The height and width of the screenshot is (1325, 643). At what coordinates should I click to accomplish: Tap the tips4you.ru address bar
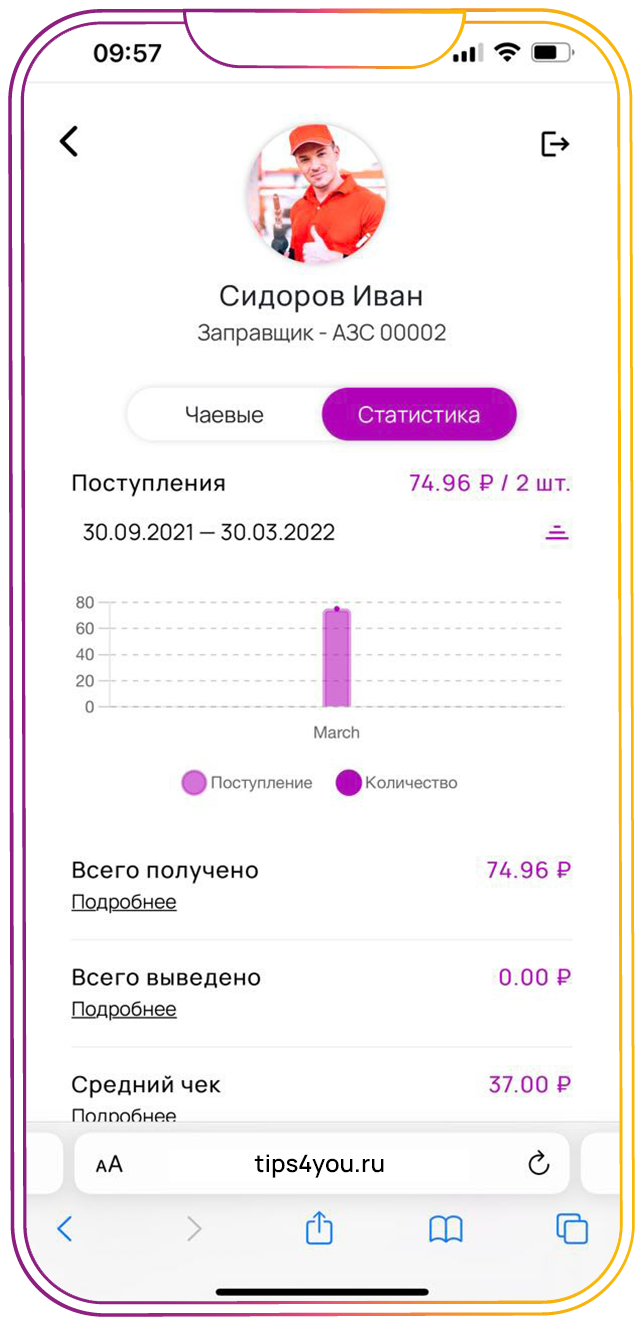pyautogui.click(x=320, y=1163)
